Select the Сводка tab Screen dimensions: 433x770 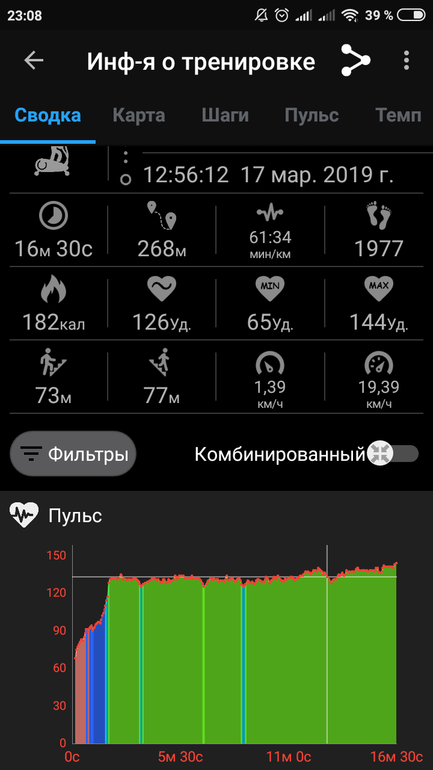(x=48, y=116)
